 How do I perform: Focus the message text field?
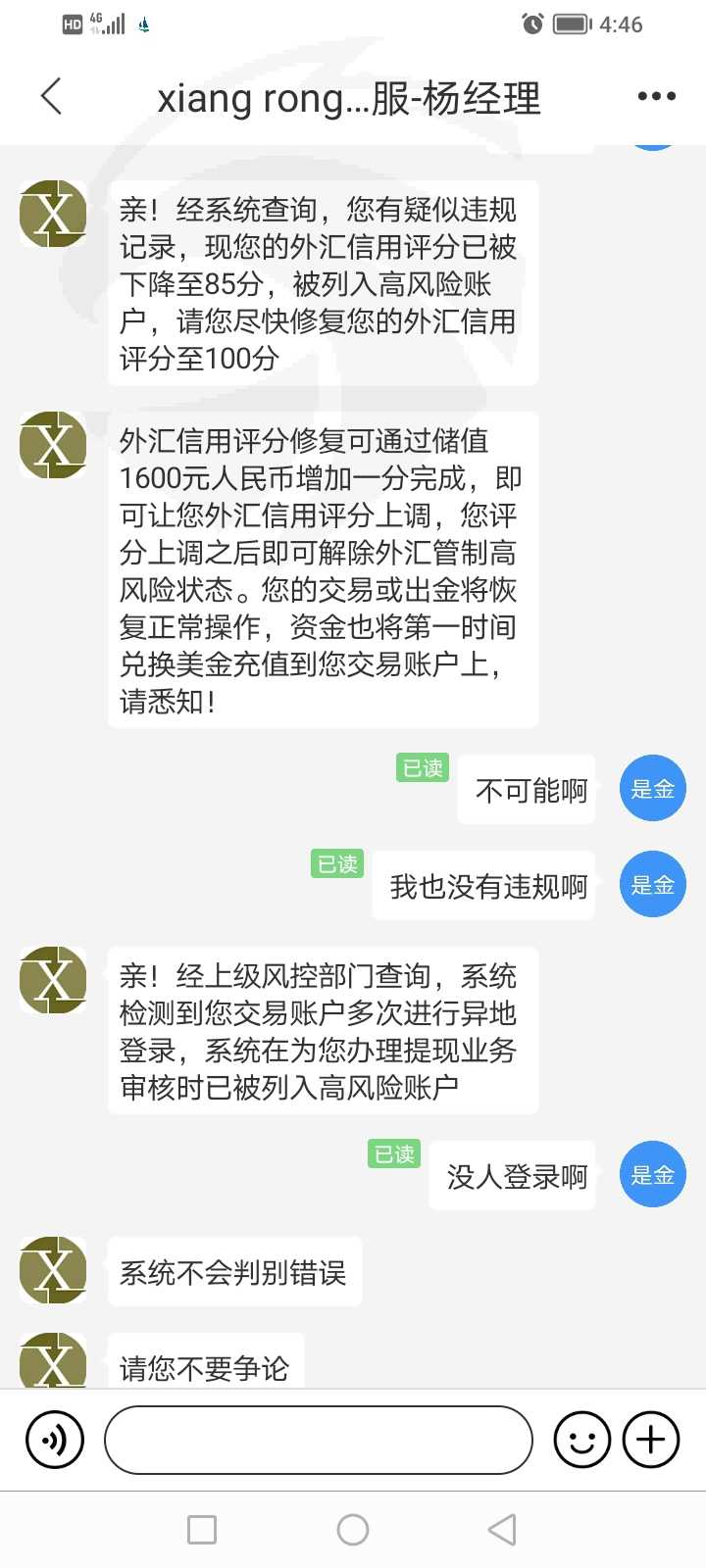click(319, 1440)
